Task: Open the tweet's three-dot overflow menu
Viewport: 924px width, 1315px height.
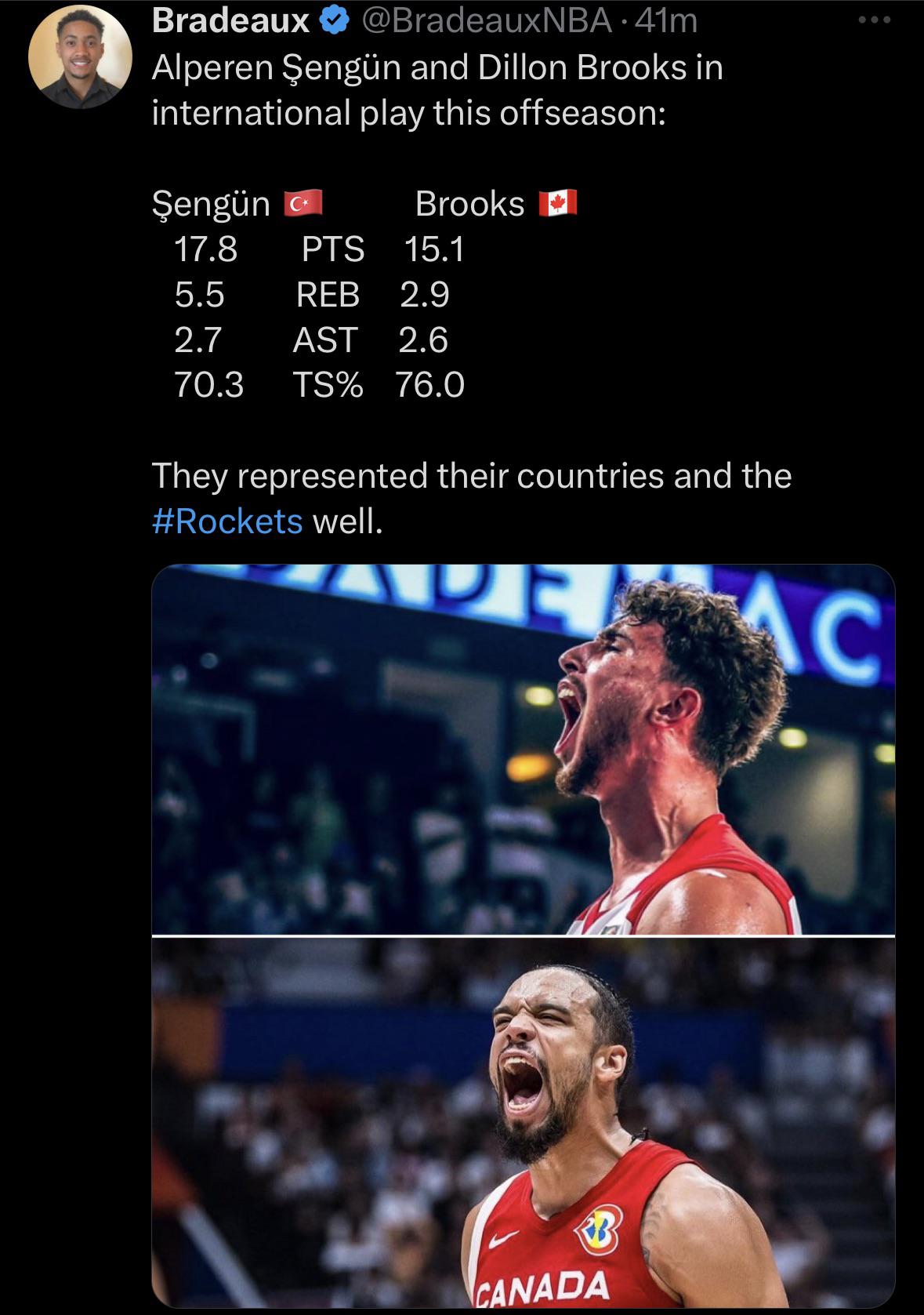Action: [x=874, y=21]
